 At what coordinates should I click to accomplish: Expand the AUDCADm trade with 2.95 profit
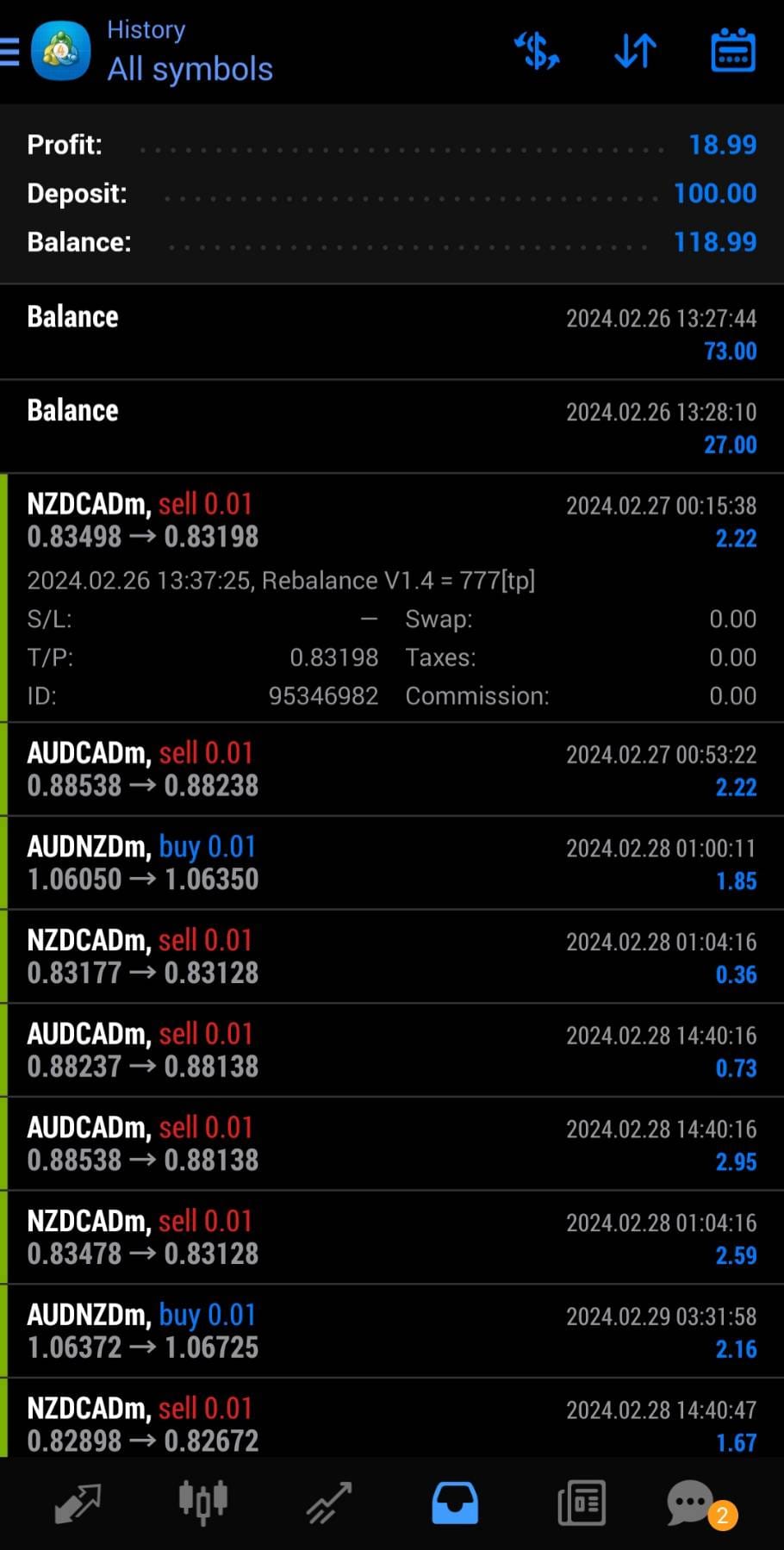point(392,1144)
